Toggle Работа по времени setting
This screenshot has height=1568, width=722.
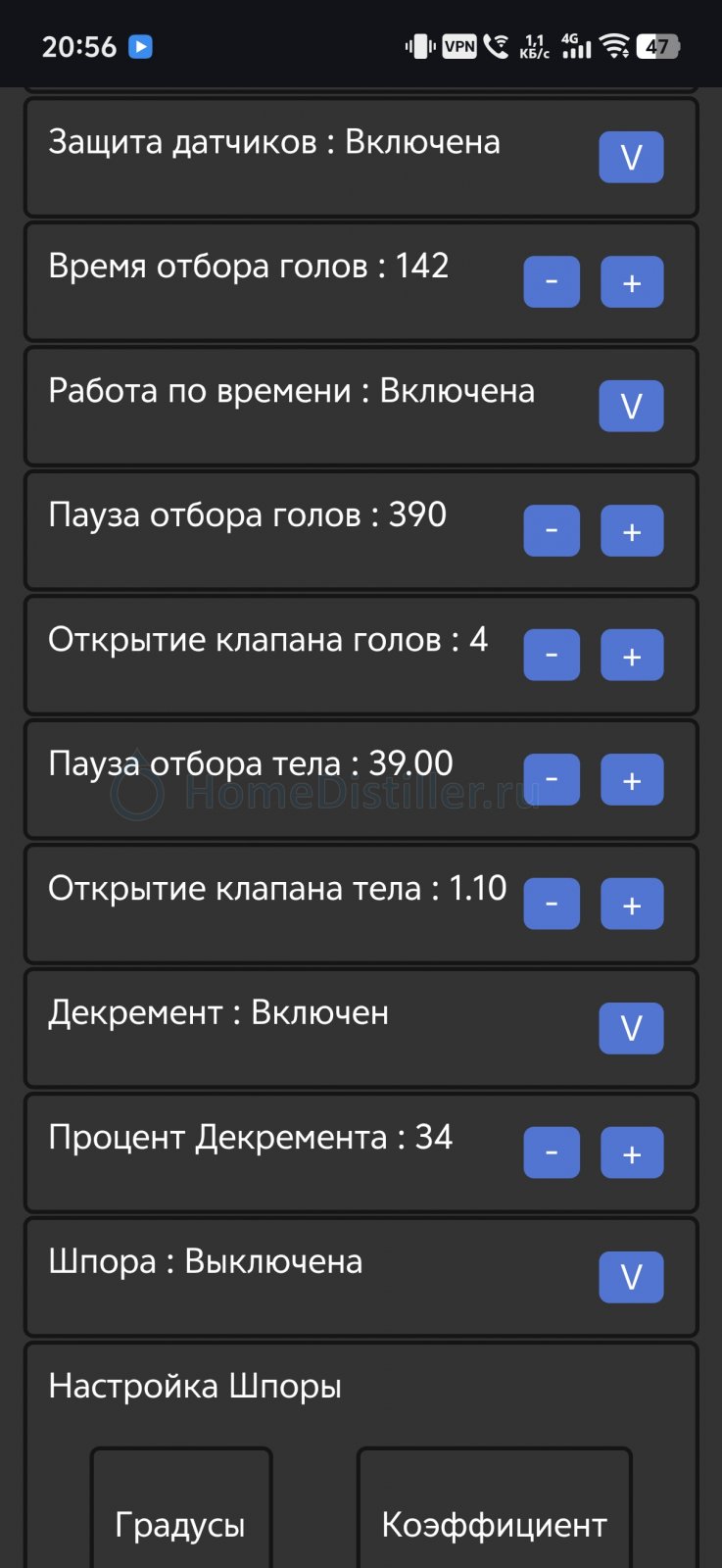[x=631, y=407]
